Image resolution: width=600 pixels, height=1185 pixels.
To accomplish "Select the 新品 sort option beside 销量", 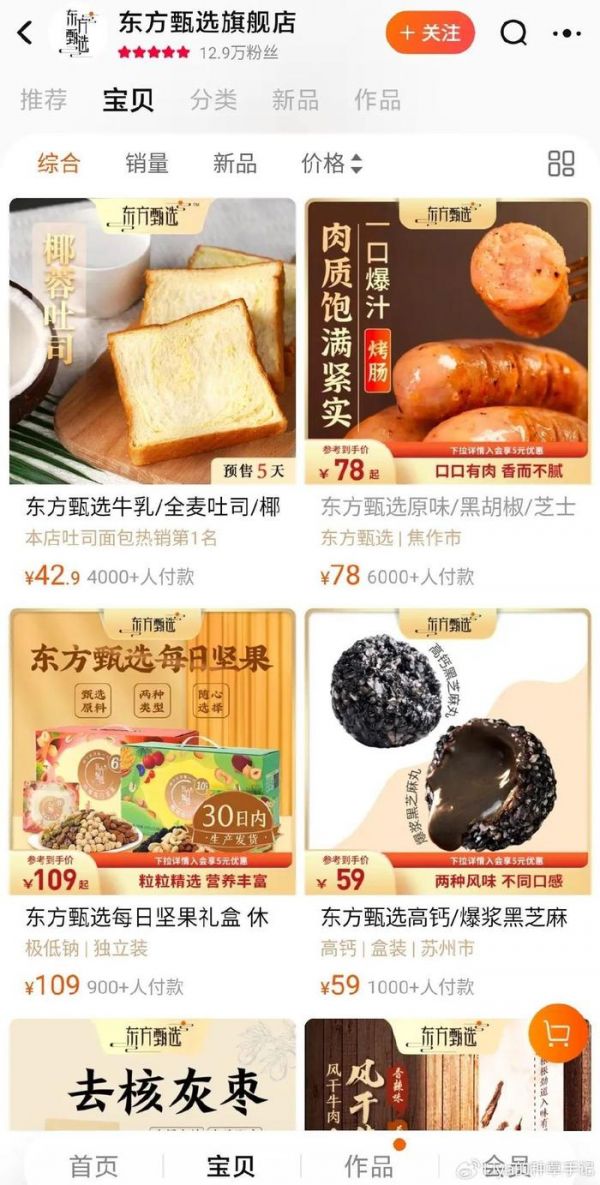I will [235, 163].
